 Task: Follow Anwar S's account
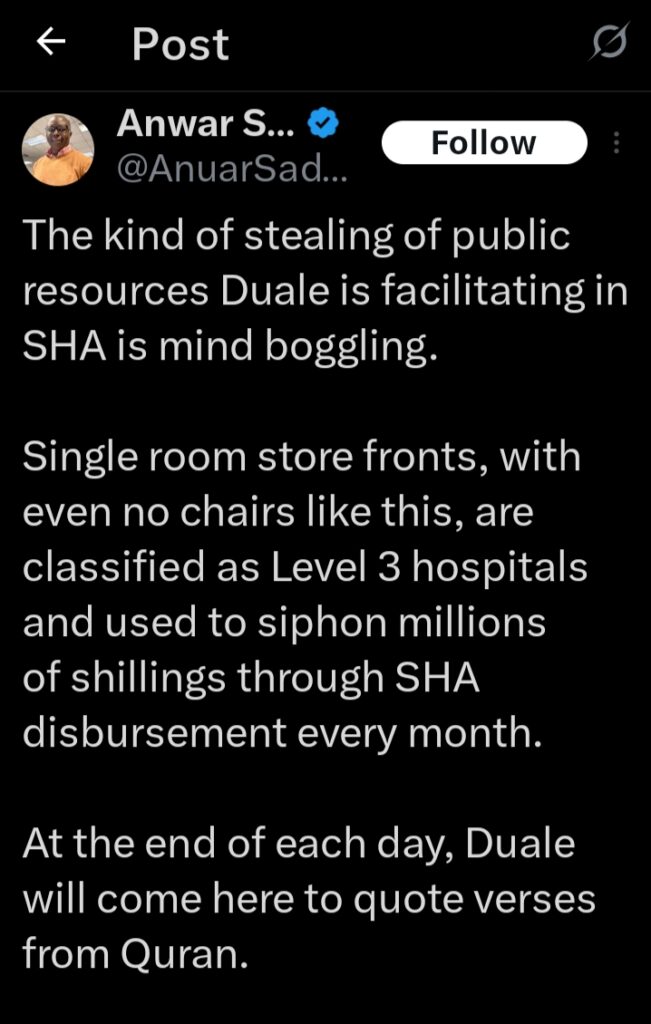click(x=484, y=143)
